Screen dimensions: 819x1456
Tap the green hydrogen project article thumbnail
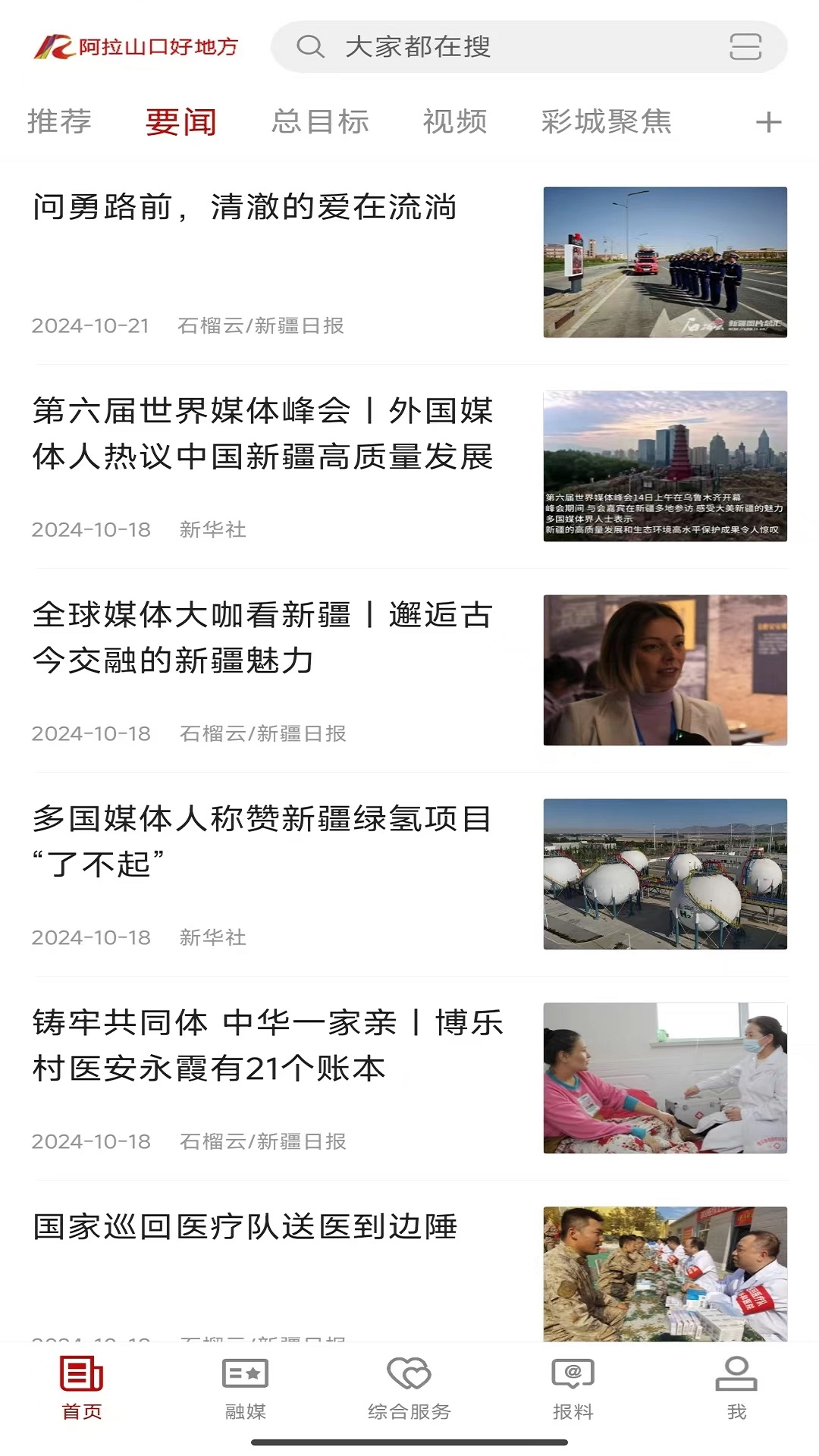point(666,877)
